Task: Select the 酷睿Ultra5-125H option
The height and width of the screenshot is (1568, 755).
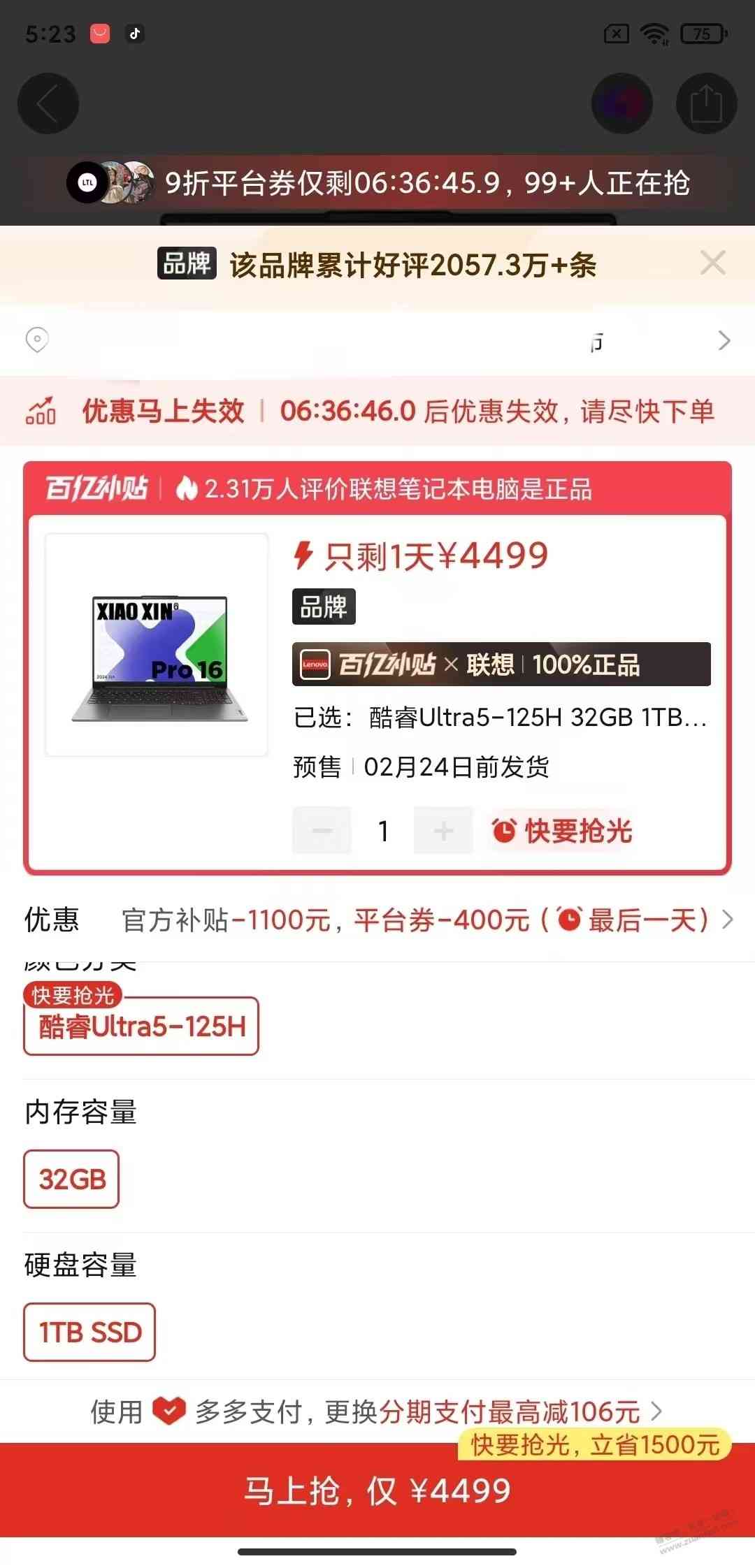Action: (141, 1026)
